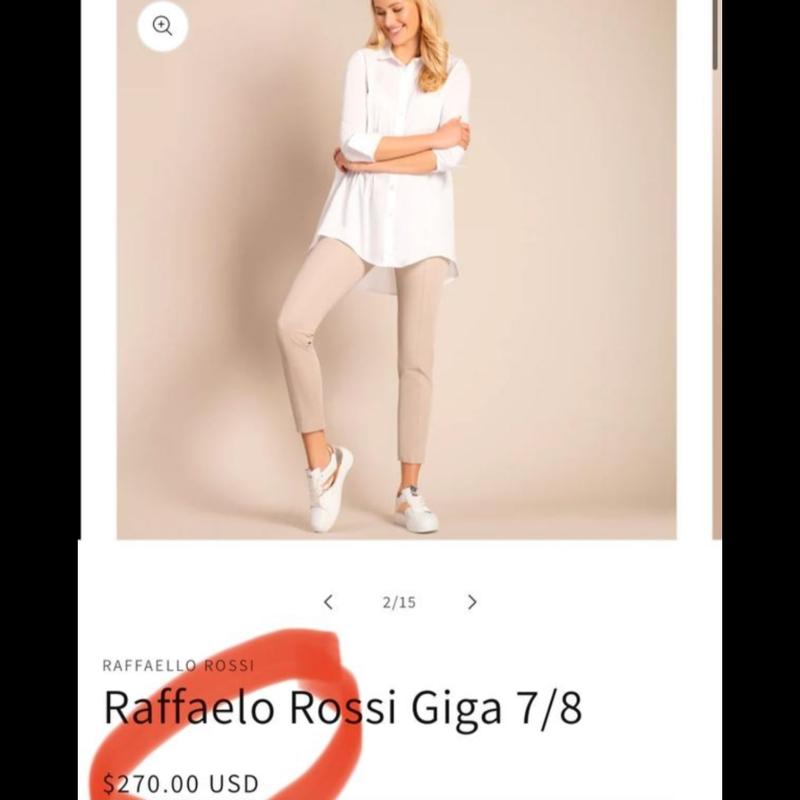Image resolution: width=800 pixels, height=800 pixels.
Task: Go to the previous product photo
Action: tap(328, 602)
